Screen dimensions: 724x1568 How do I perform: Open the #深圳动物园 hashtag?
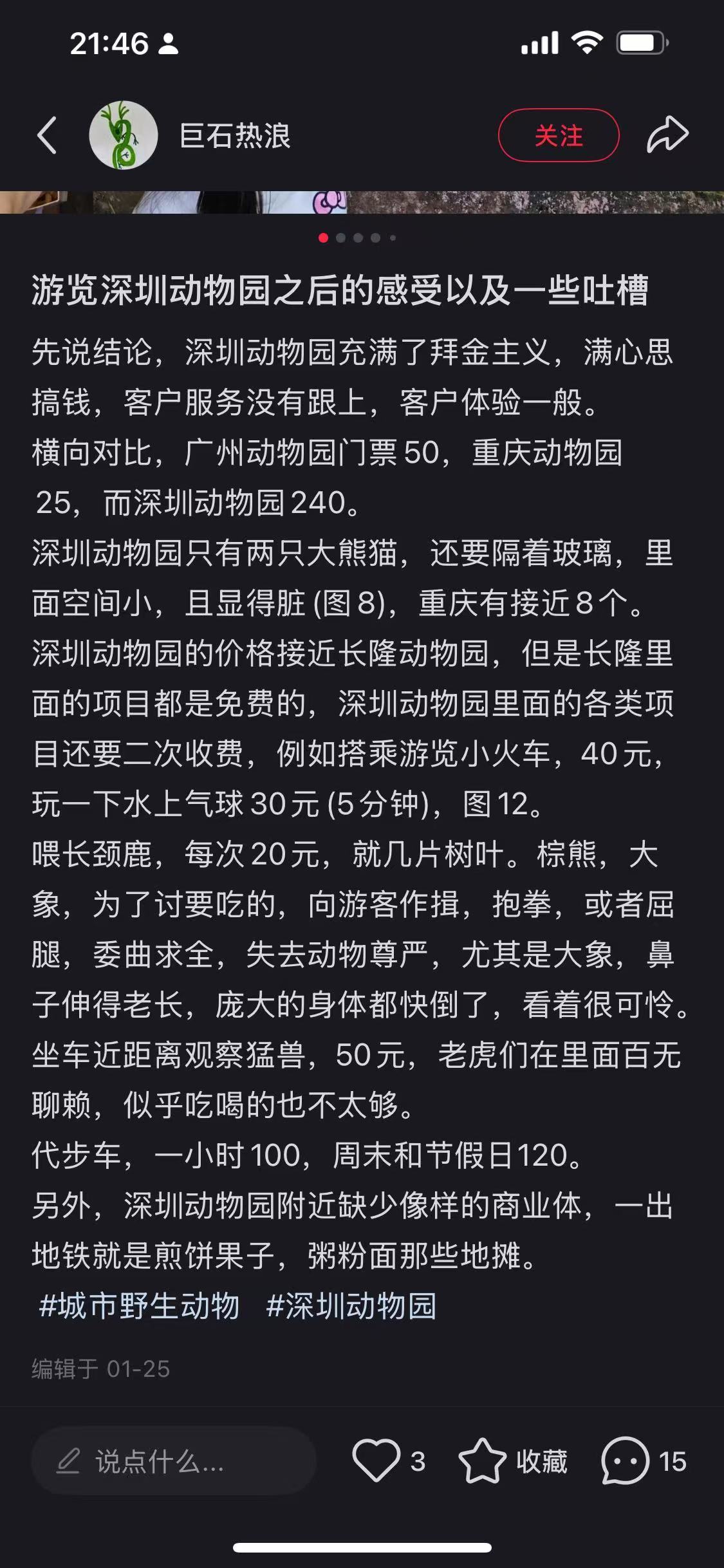click(x=351, y=1306)
